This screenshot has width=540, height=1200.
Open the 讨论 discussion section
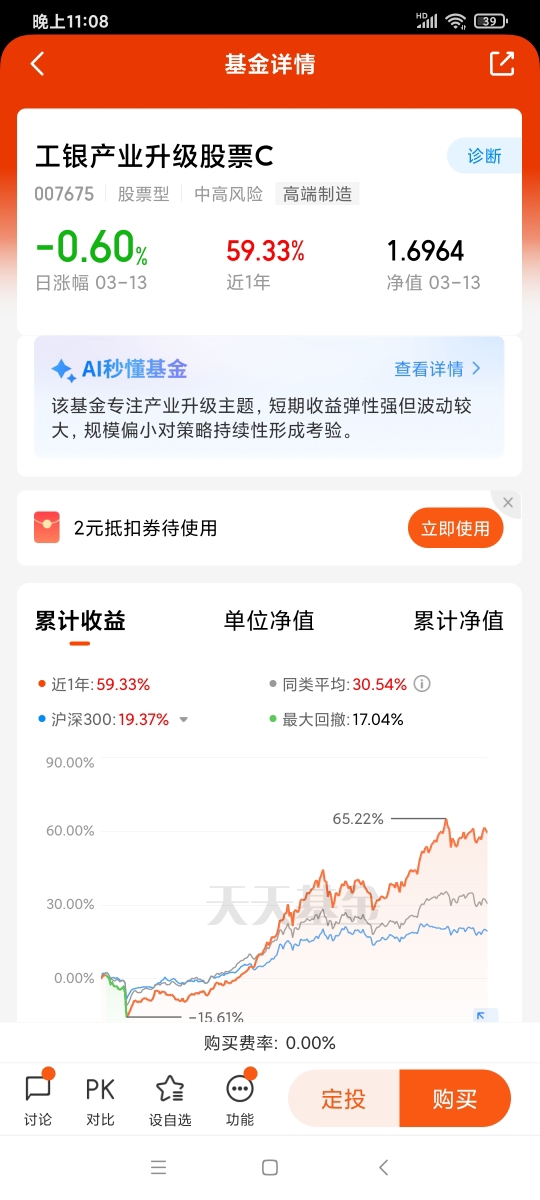tap(38, 1098)
